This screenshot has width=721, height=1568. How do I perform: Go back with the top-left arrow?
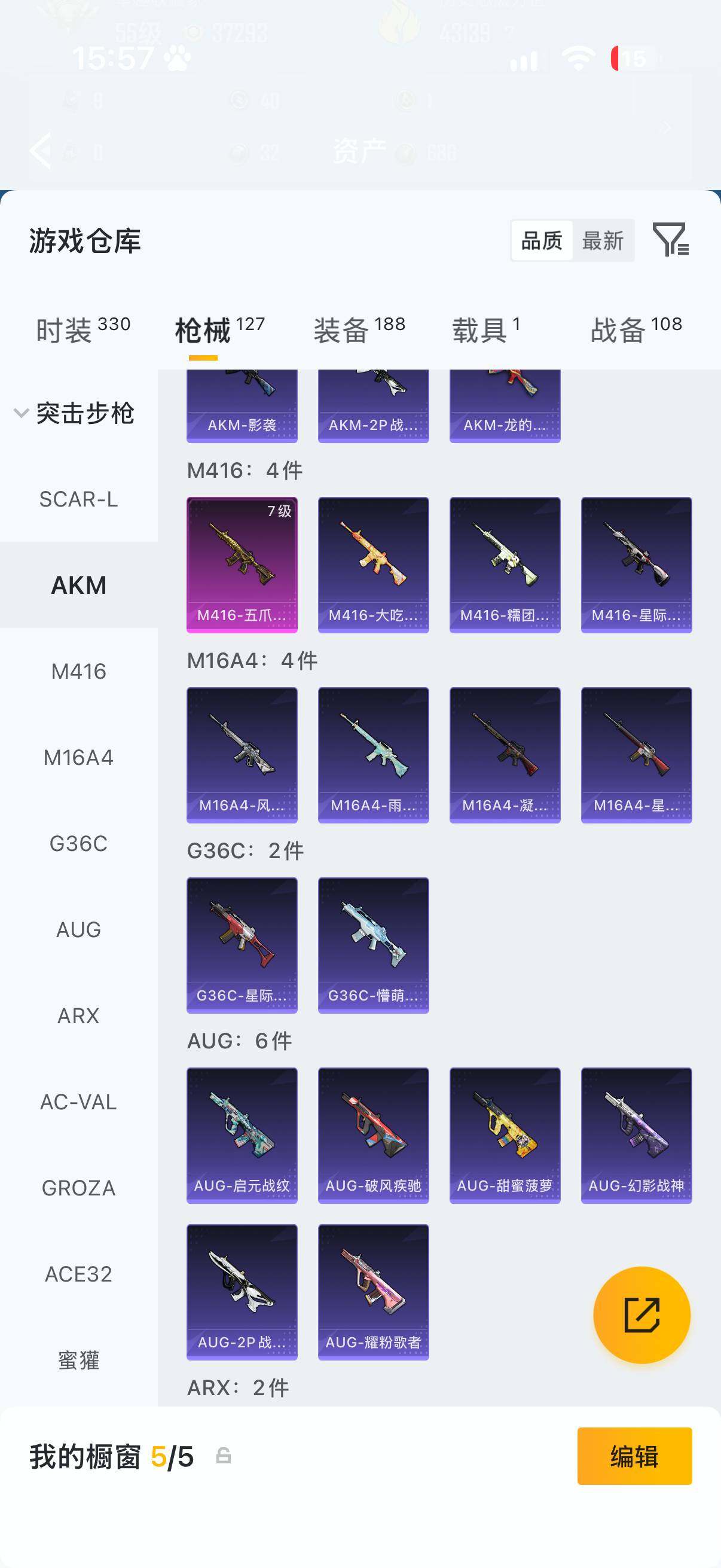(41, 150)
